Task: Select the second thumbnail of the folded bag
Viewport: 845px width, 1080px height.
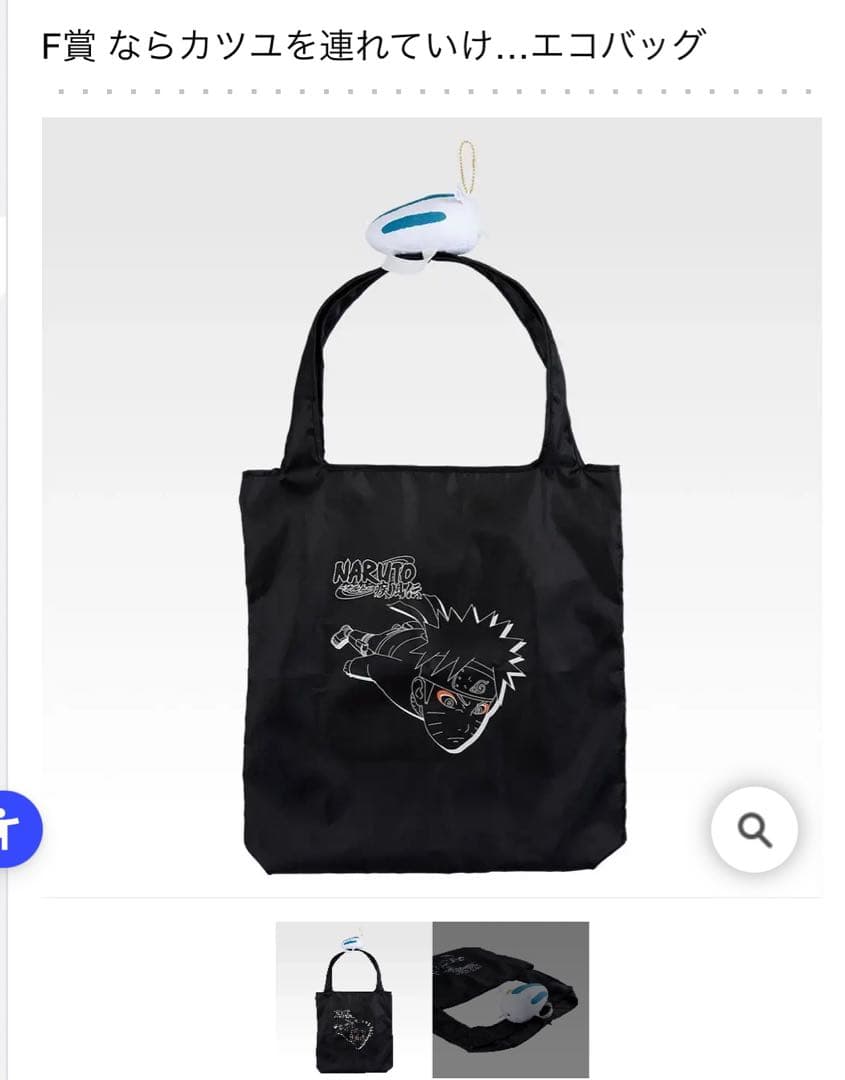Action: pyautogui.click(x=510, y=998)
